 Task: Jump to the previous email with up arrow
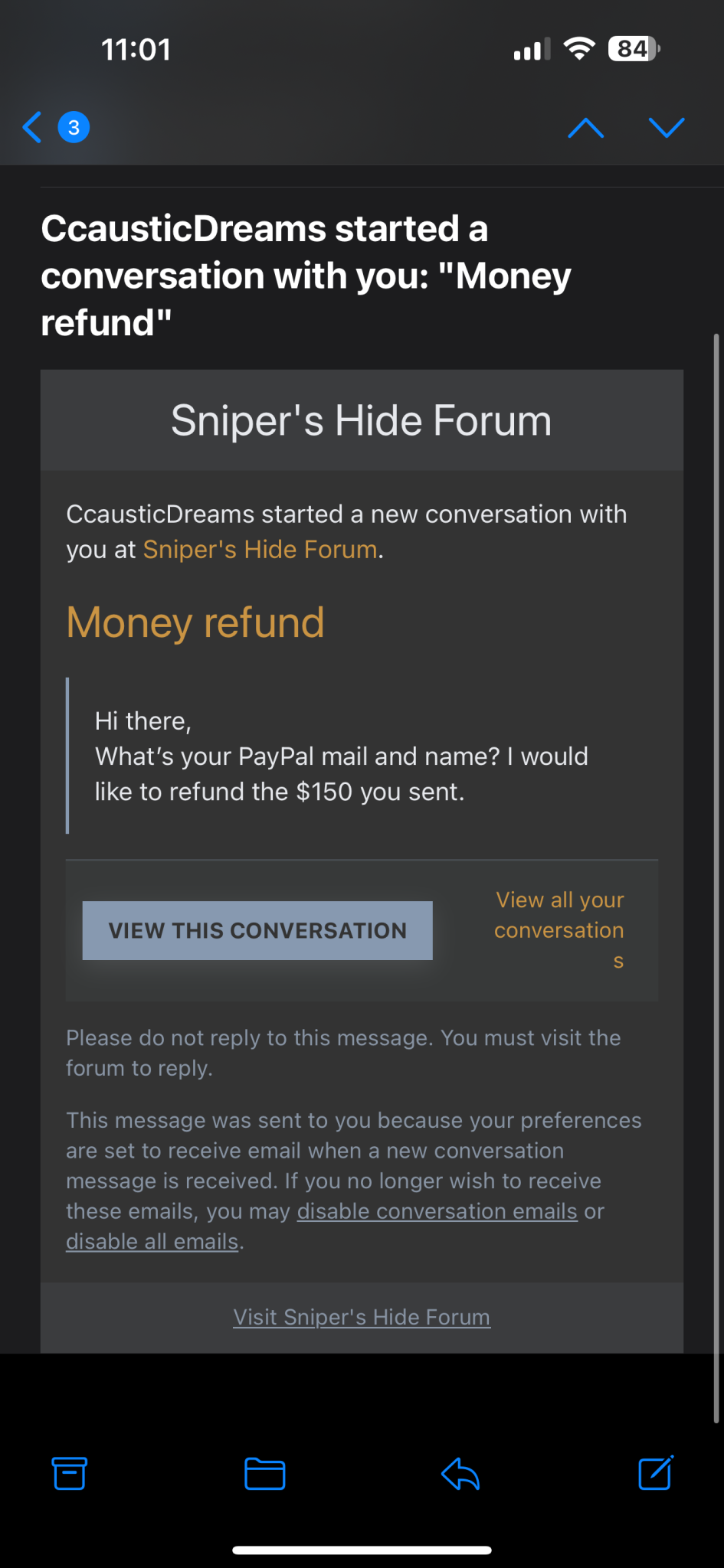coord(585,128)
